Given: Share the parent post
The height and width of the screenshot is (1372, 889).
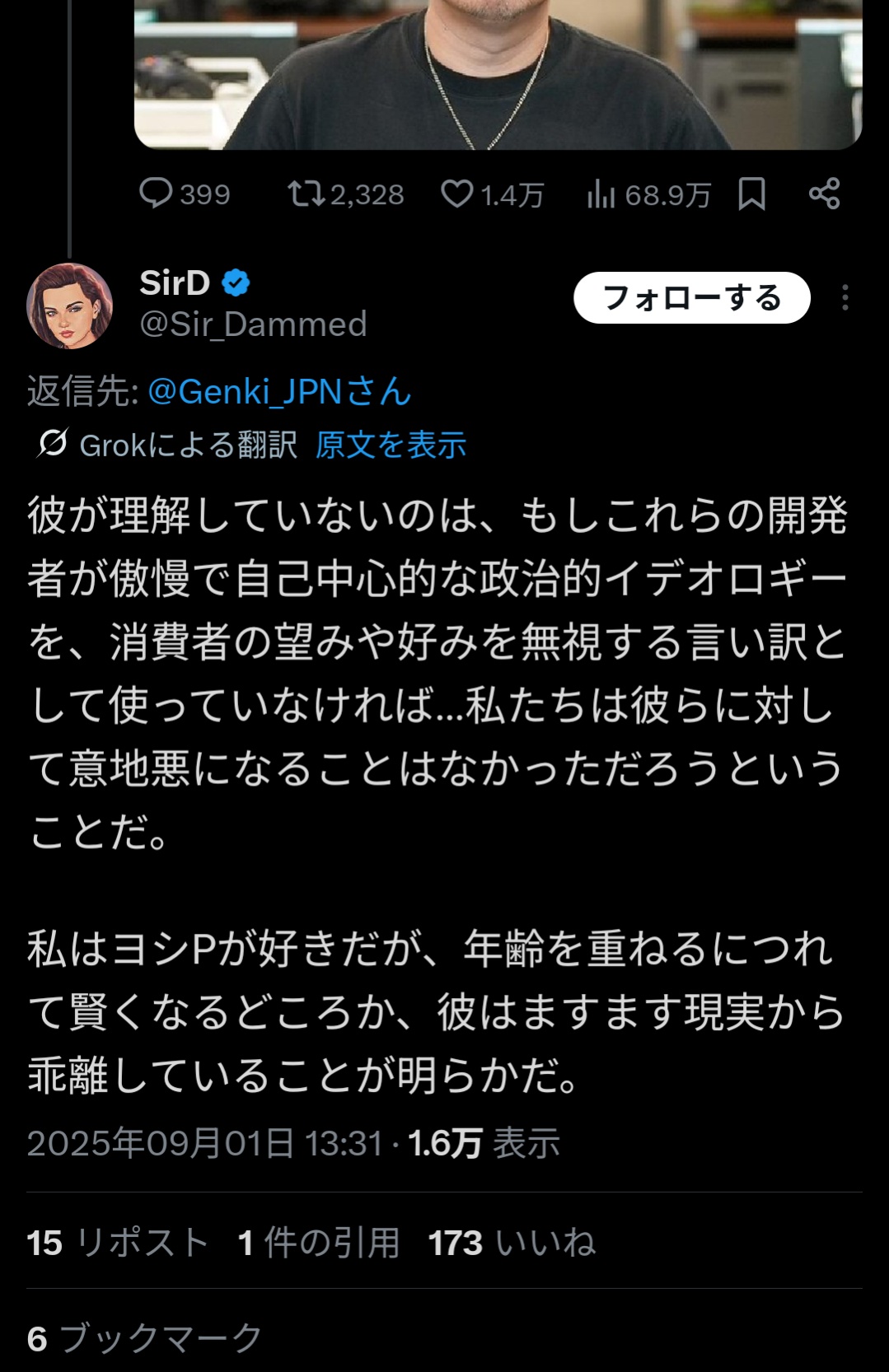Looking at the screenshot, I should [824, 194].
